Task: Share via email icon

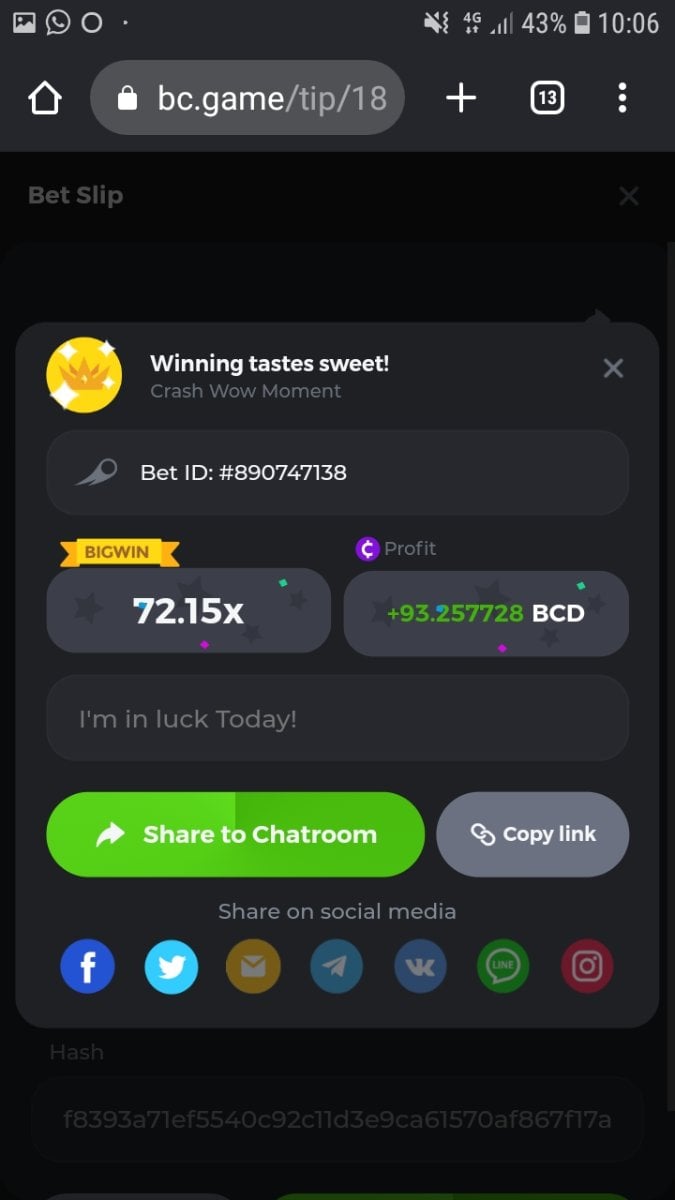Action: [253, 966]
